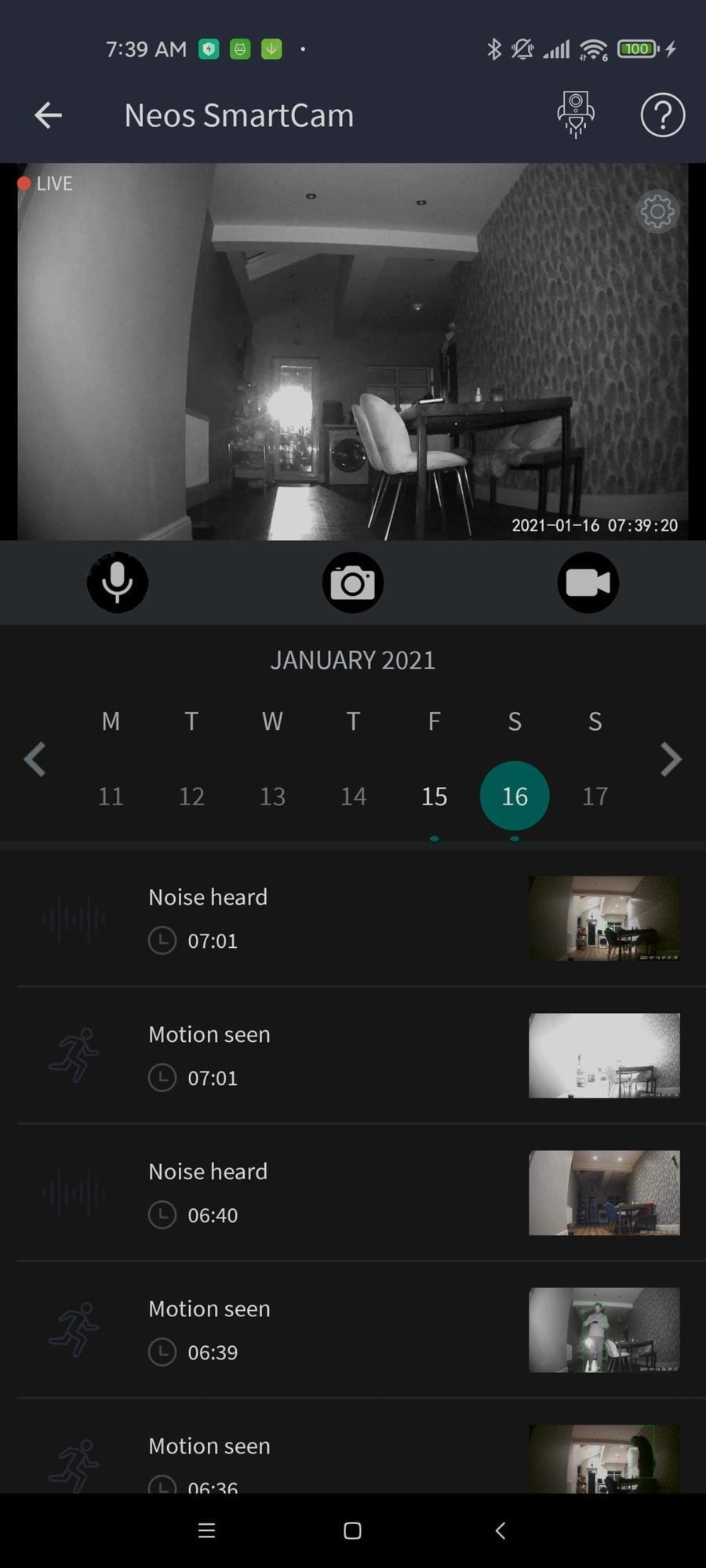Viewport: 706px width, 1568px height.
Task: Go to previous week in calendar
Action: tap(35, 759)
